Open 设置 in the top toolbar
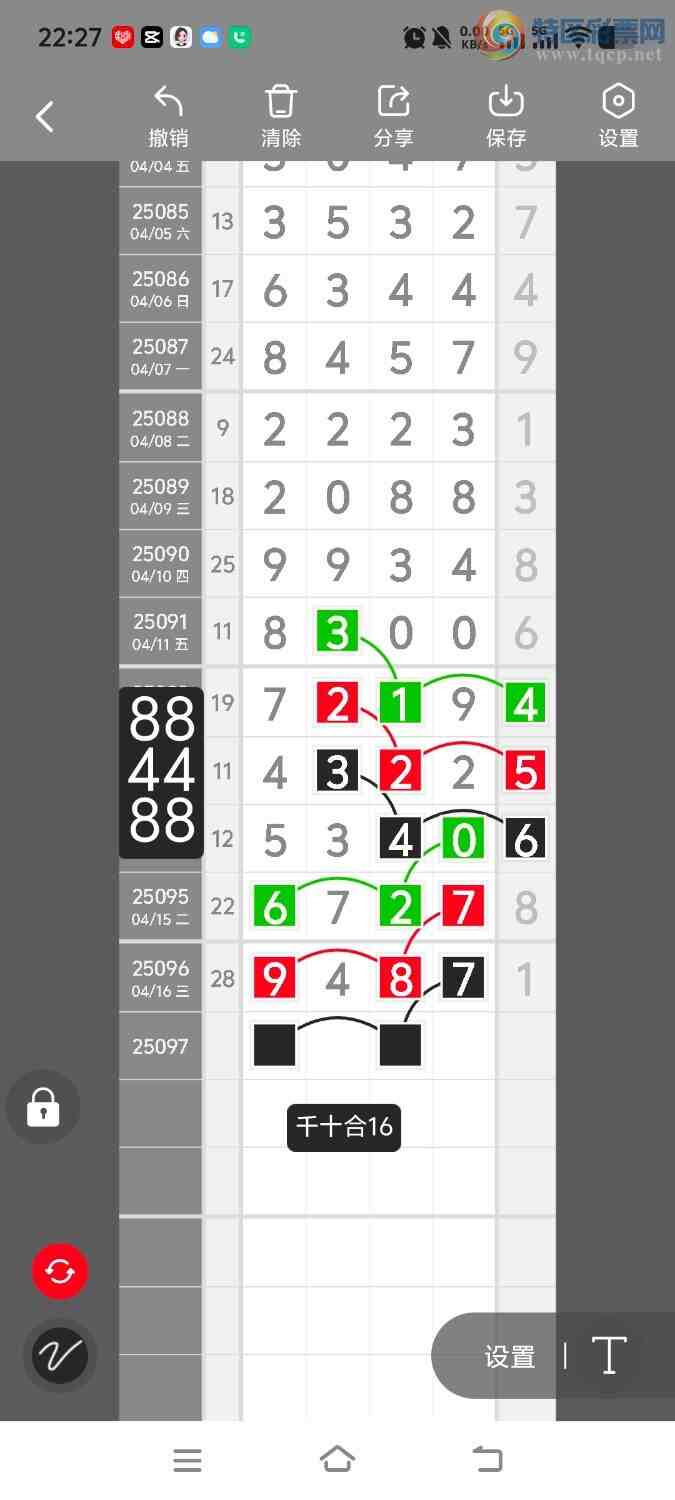 618,116
